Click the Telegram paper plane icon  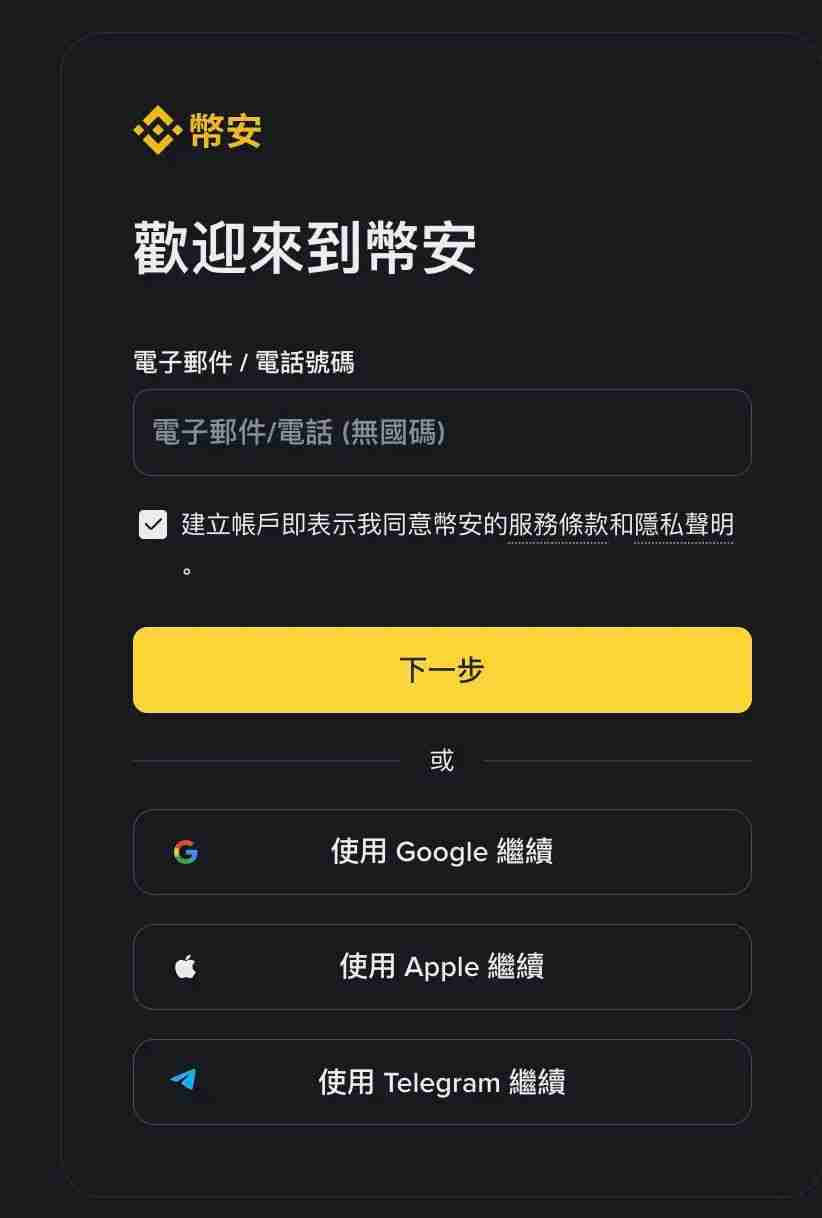pos(183,1081)
